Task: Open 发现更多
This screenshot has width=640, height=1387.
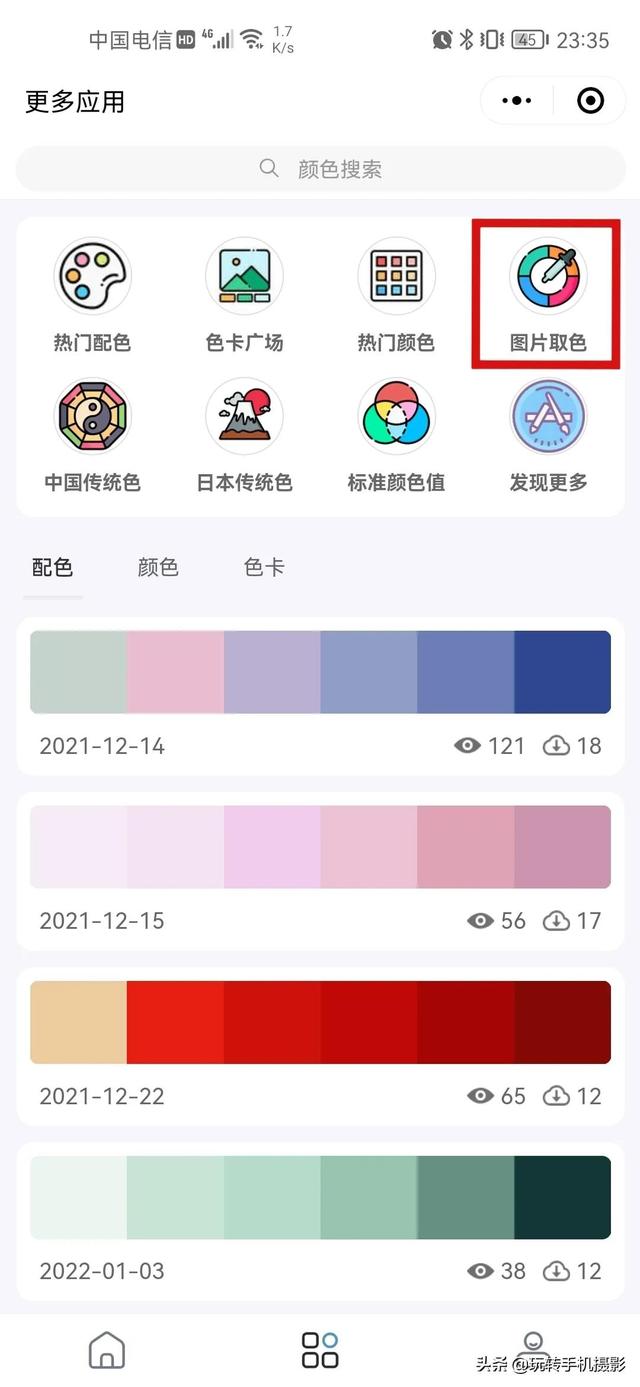Action: [548, 436]
